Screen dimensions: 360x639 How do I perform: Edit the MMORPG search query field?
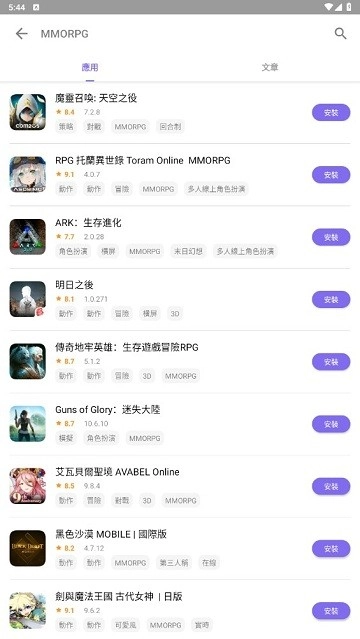[179, 33]
